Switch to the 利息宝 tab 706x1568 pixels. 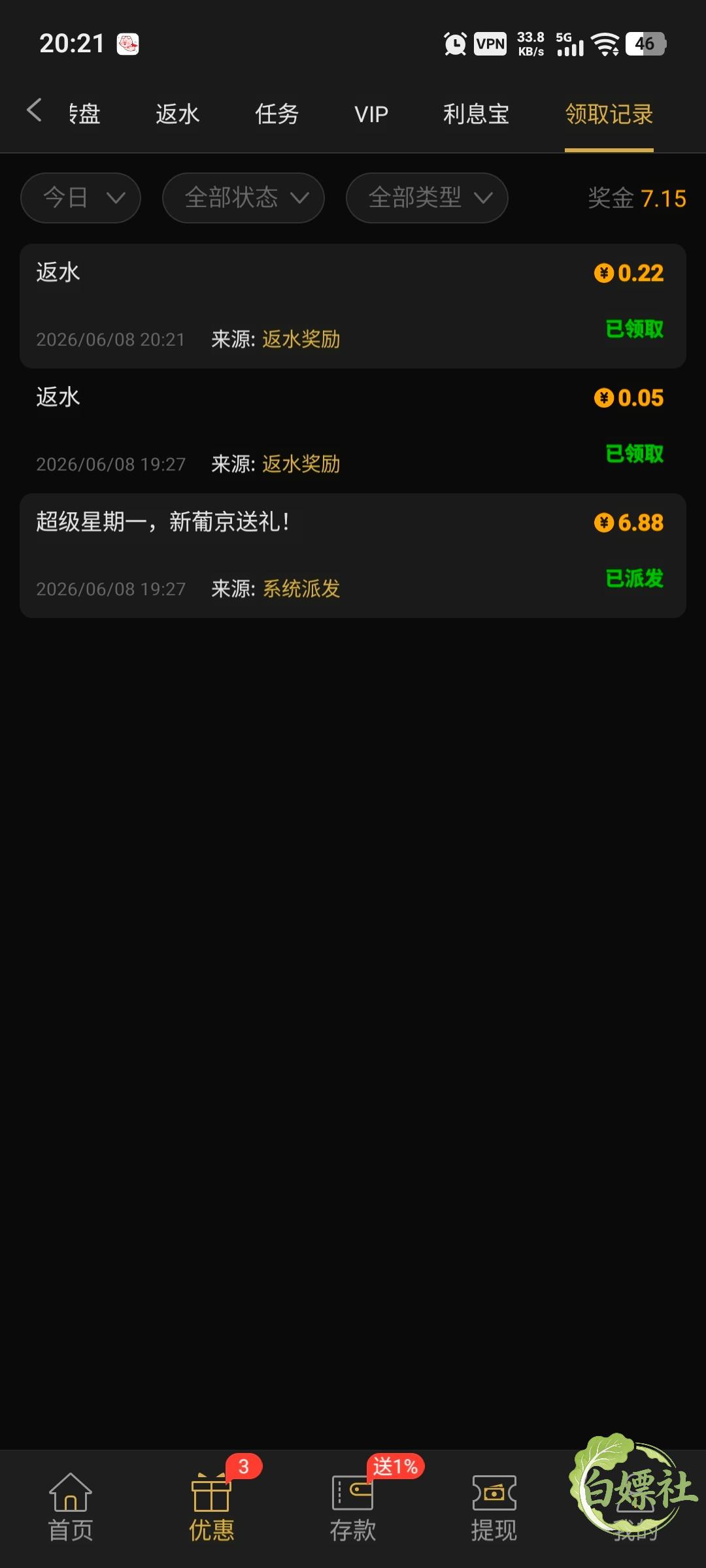[x=476, y=114]
